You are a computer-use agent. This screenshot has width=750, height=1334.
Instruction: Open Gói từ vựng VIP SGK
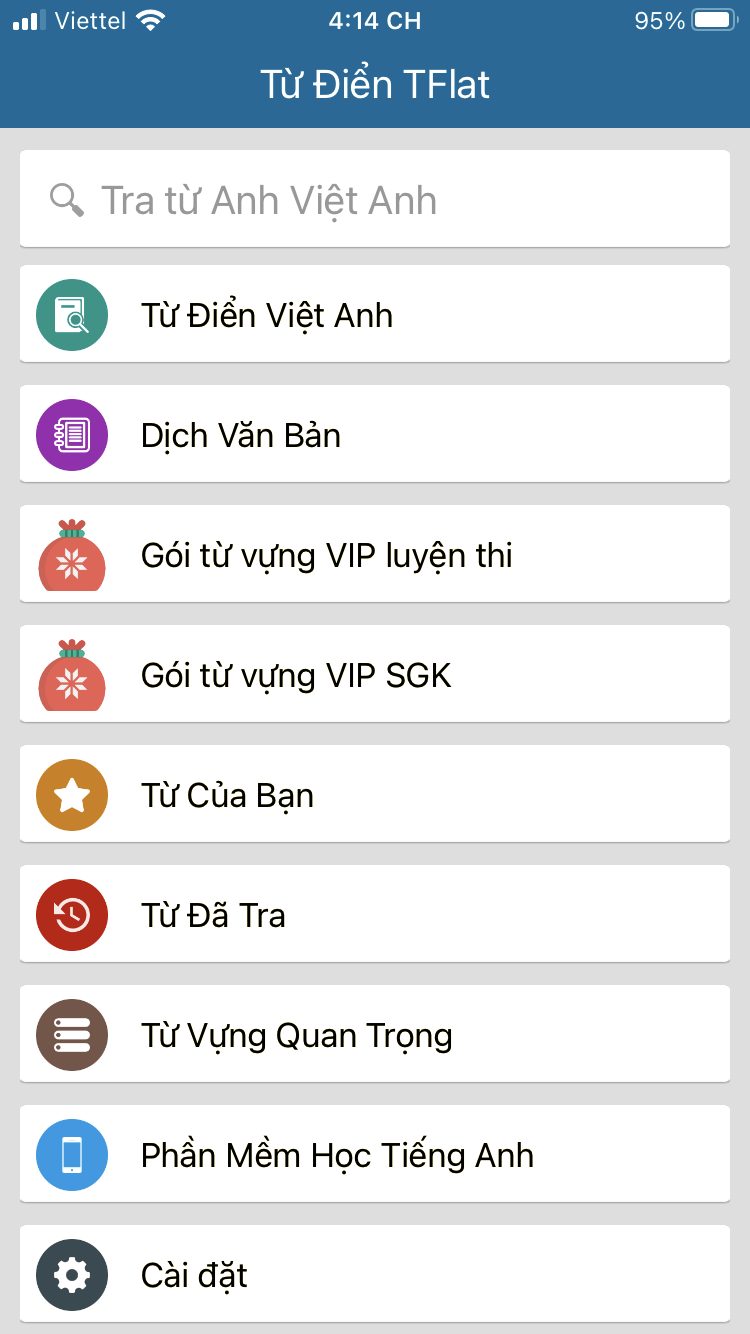pyautogui.click(x=375, y=674)
